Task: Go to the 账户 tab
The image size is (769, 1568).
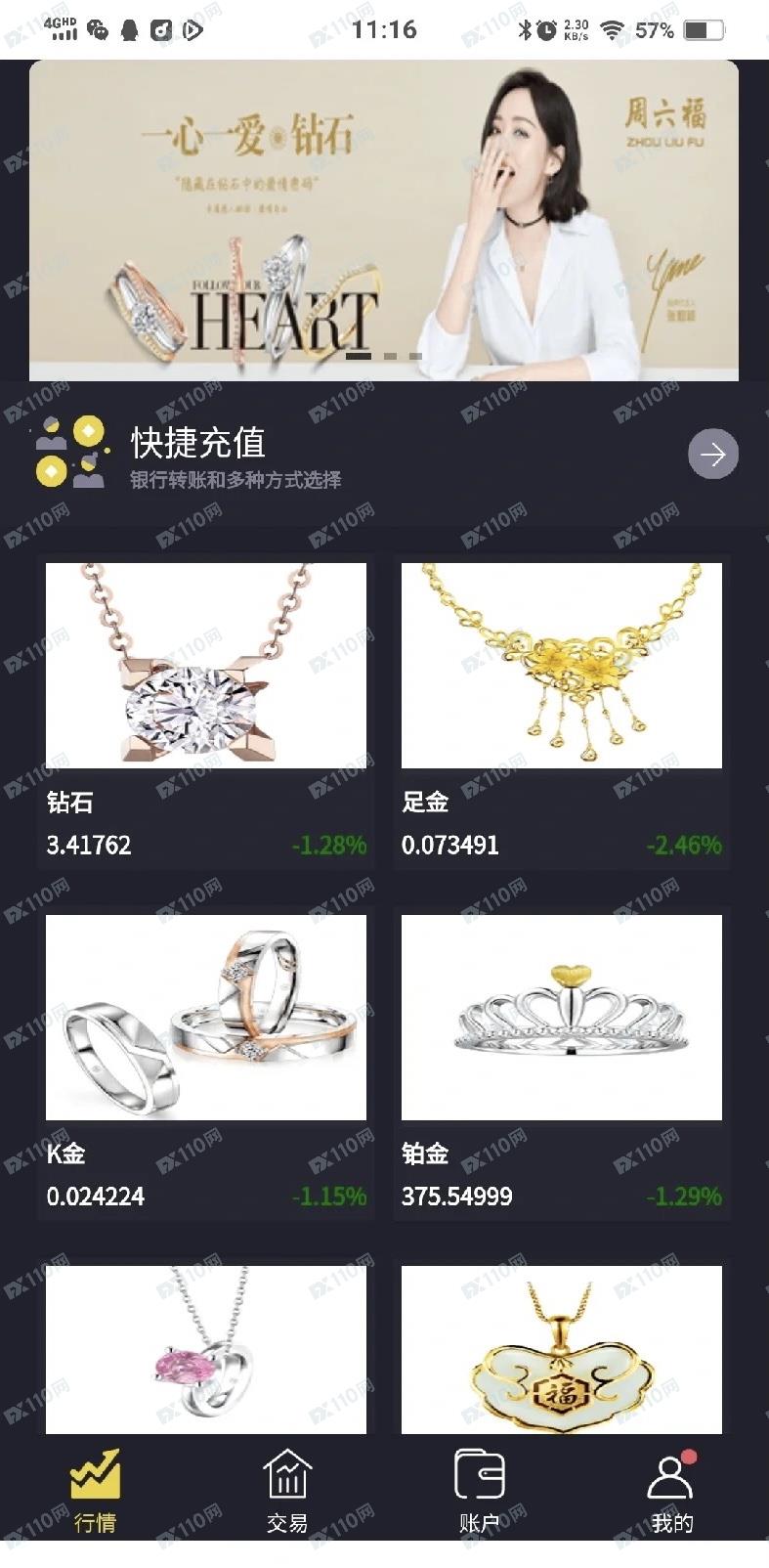Action: (x=479, y=1493)
